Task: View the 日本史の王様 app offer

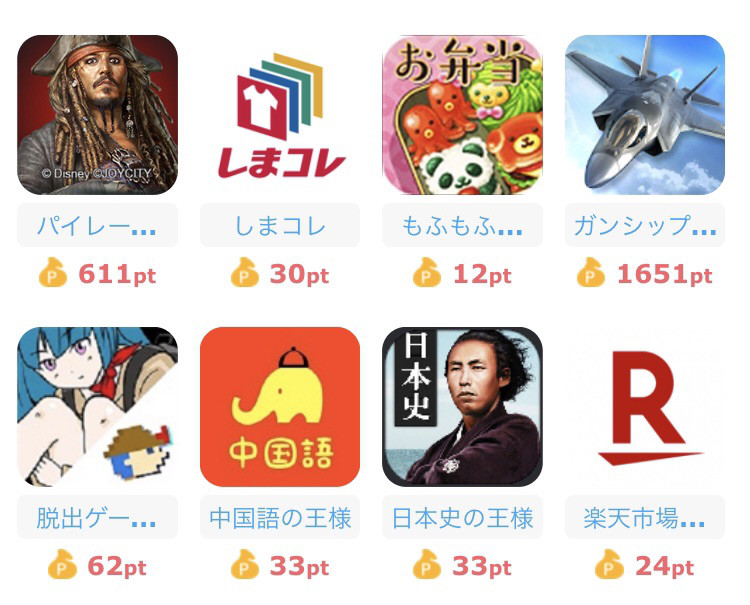Action: (x=462, y=406)
